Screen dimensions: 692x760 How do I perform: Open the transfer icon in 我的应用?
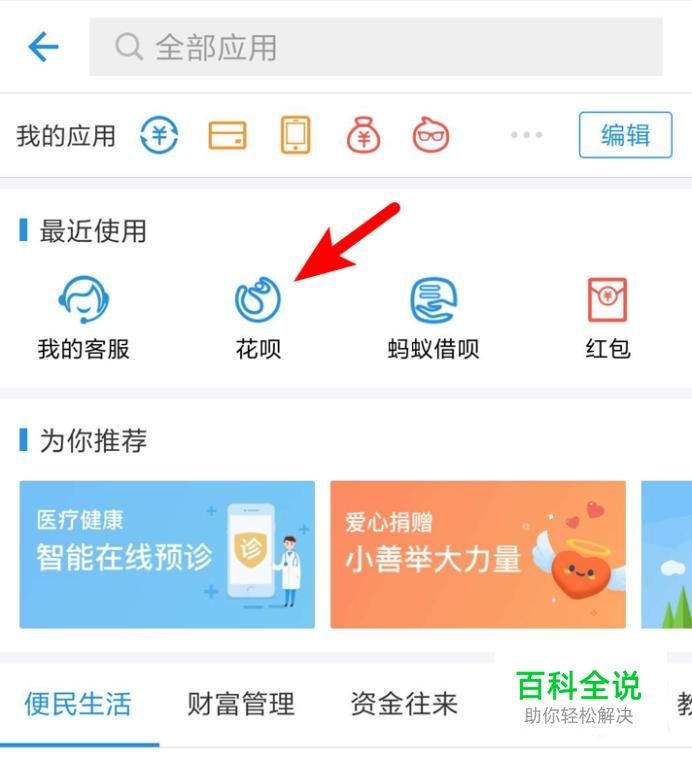[x=159, y=135]
